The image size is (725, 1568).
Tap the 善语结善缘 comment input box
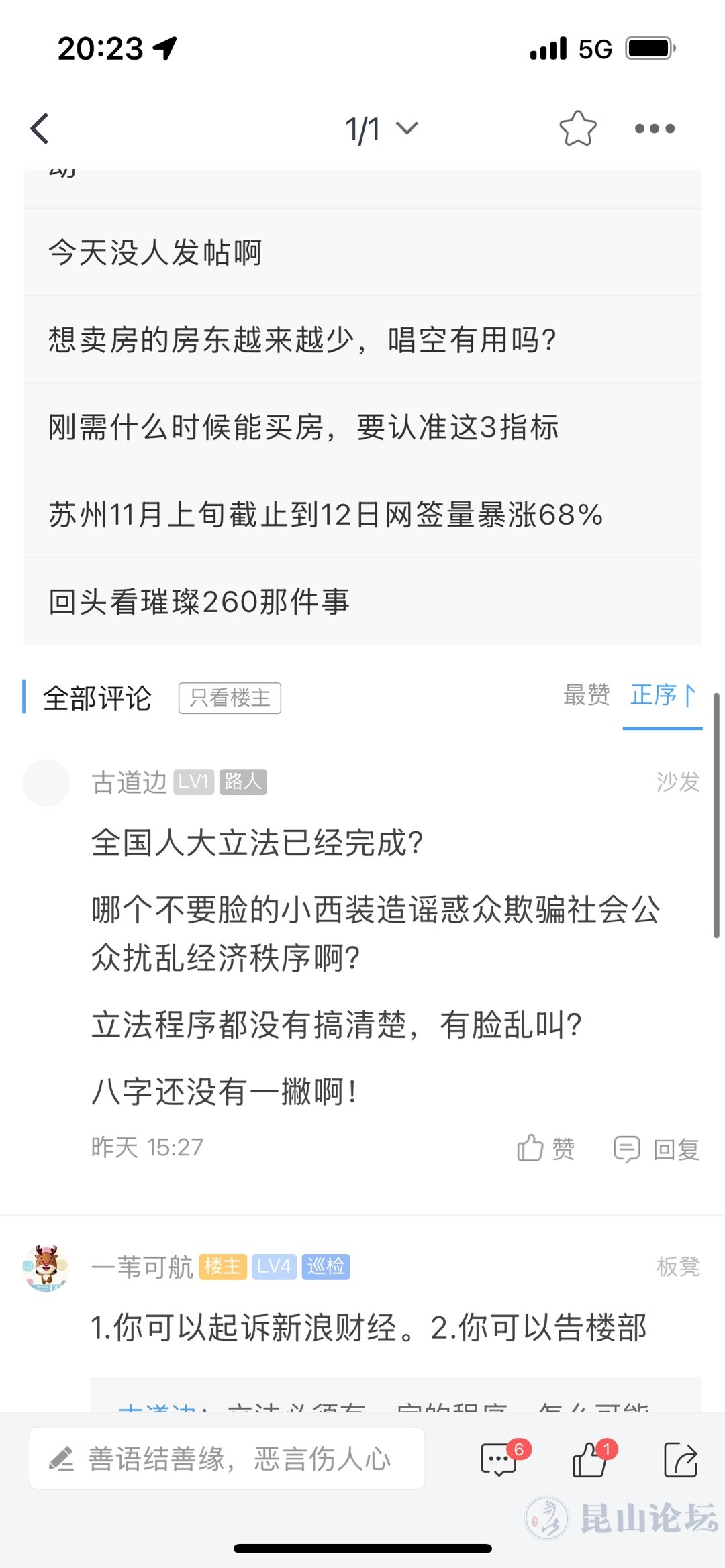point(227,1459)
